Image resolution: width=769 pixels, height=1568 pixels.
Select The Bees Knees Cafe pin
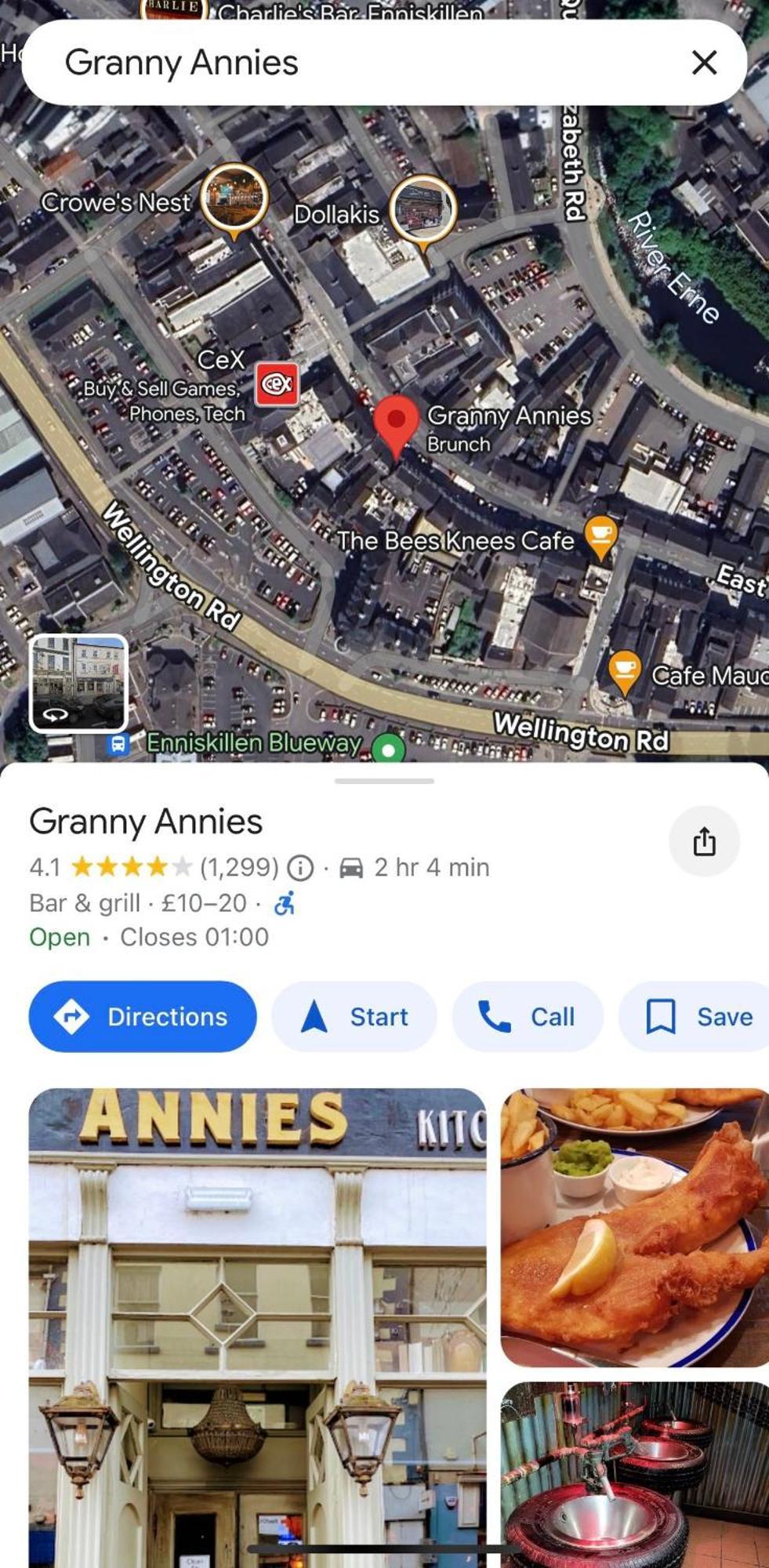point(600,535)
